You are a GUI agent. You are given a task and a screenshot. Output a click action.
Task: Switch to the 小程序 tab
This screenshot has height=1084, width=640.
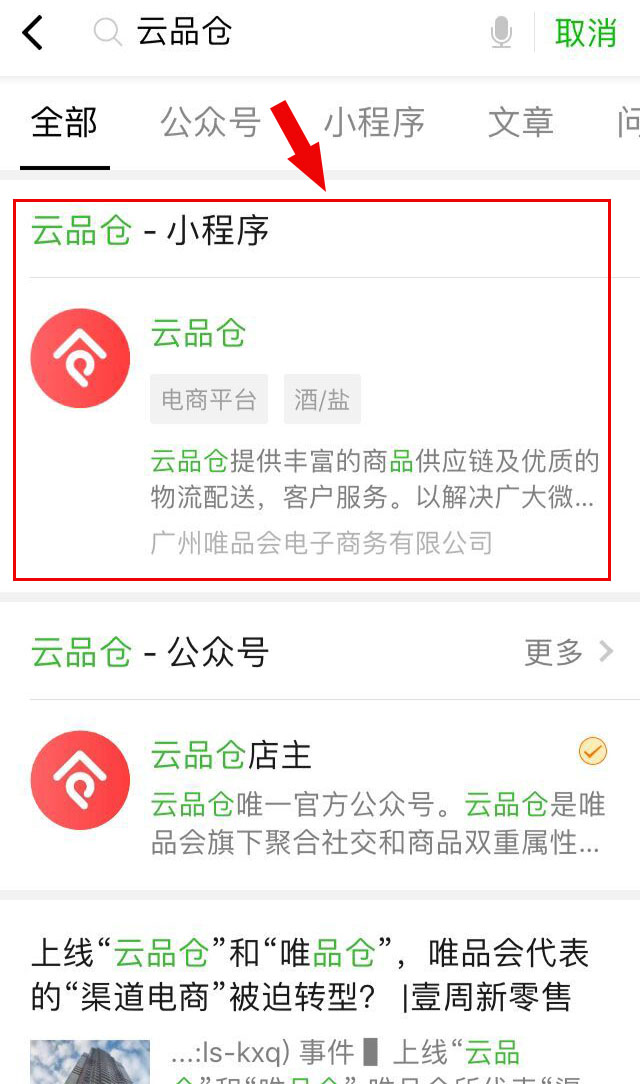tap(374, 123)
